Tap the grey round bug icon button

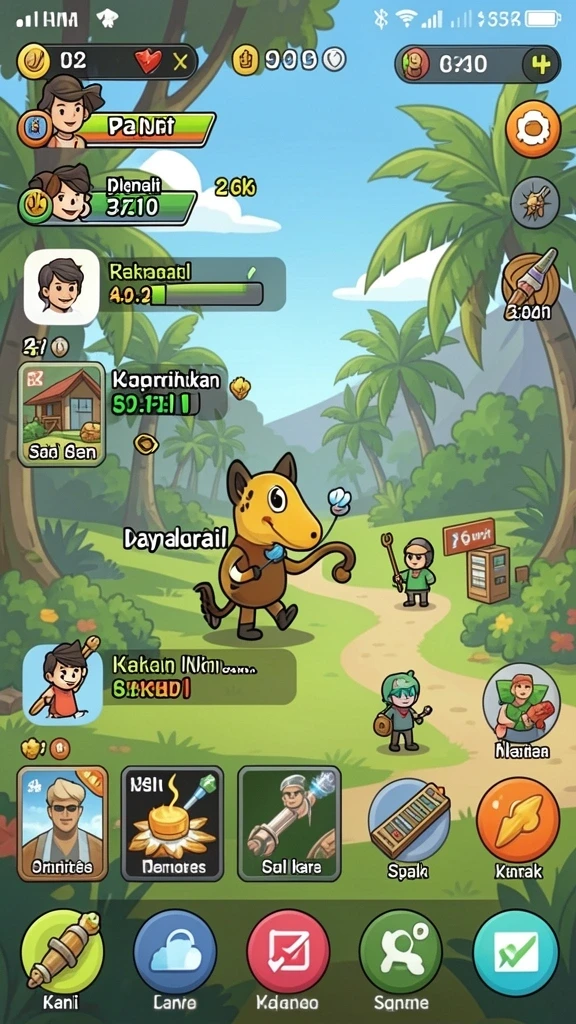[534, 203]
